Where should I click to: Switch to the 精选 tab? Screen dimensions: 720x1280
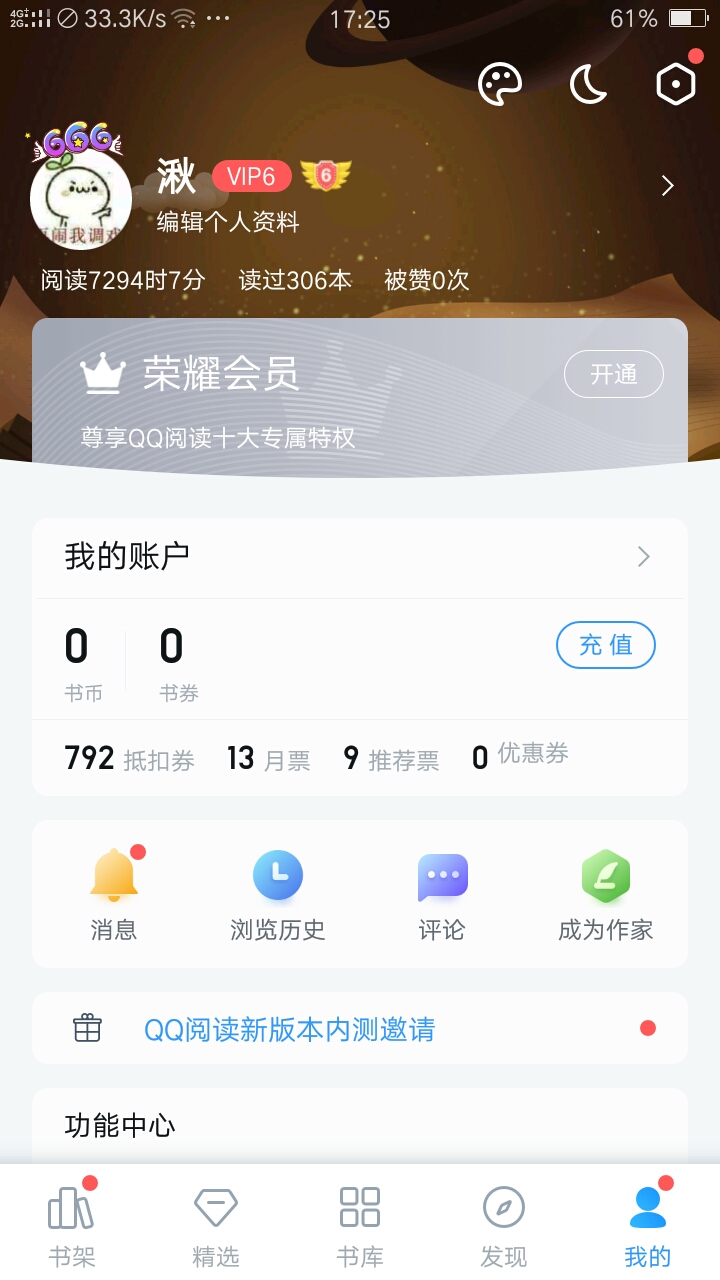[x=216, y=1225]
